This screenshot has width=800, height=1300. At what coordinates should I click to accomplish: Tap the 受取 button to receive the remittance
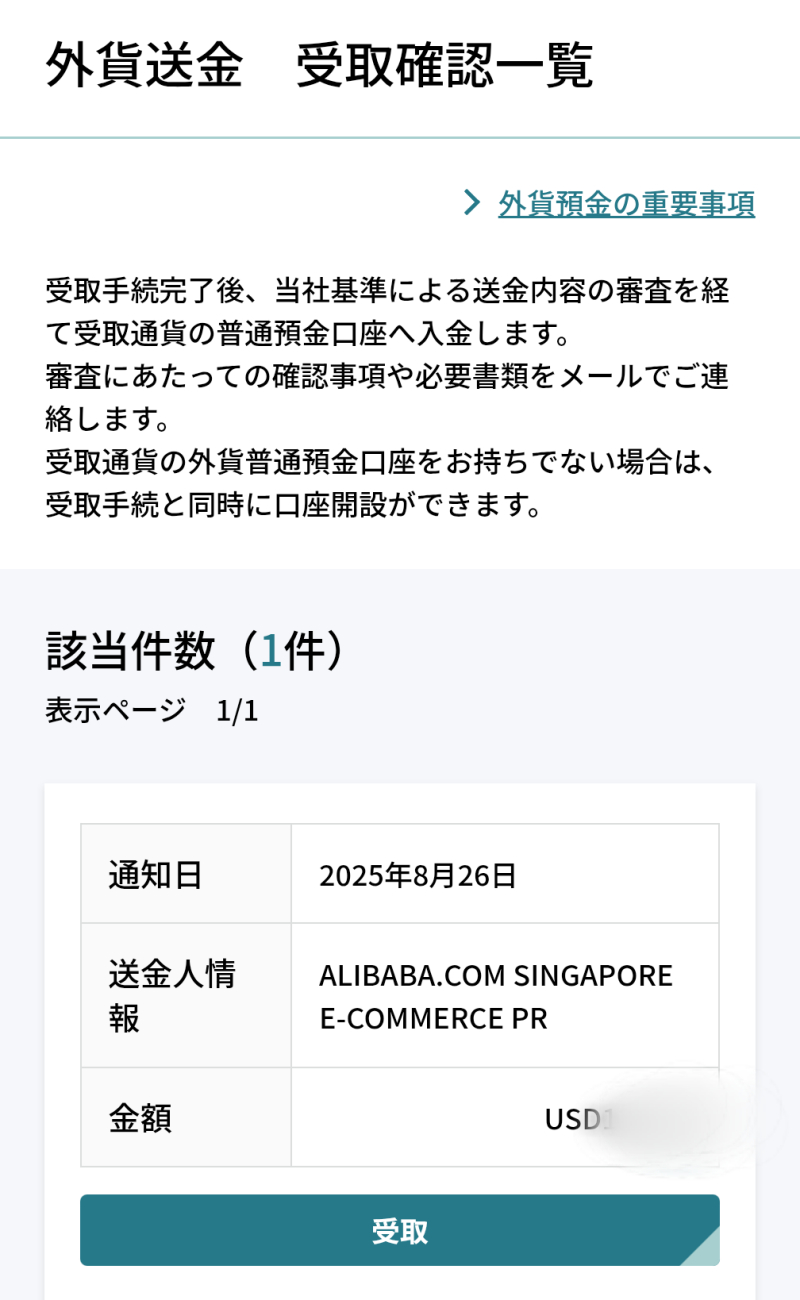pos(400,1231)
